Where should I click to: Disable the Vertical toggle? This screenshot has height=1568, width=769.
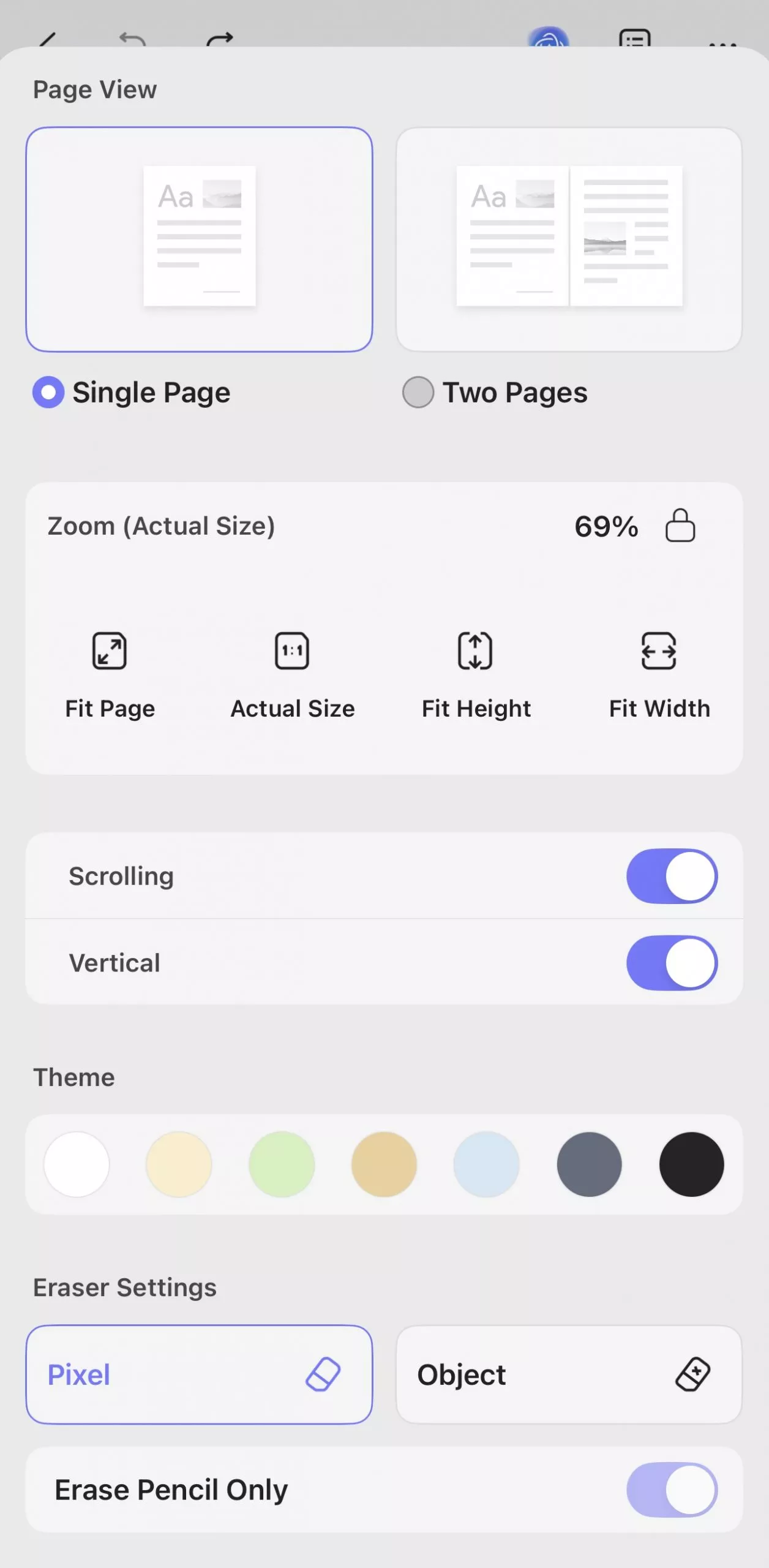pyautogui.click(x=672, y=963)
